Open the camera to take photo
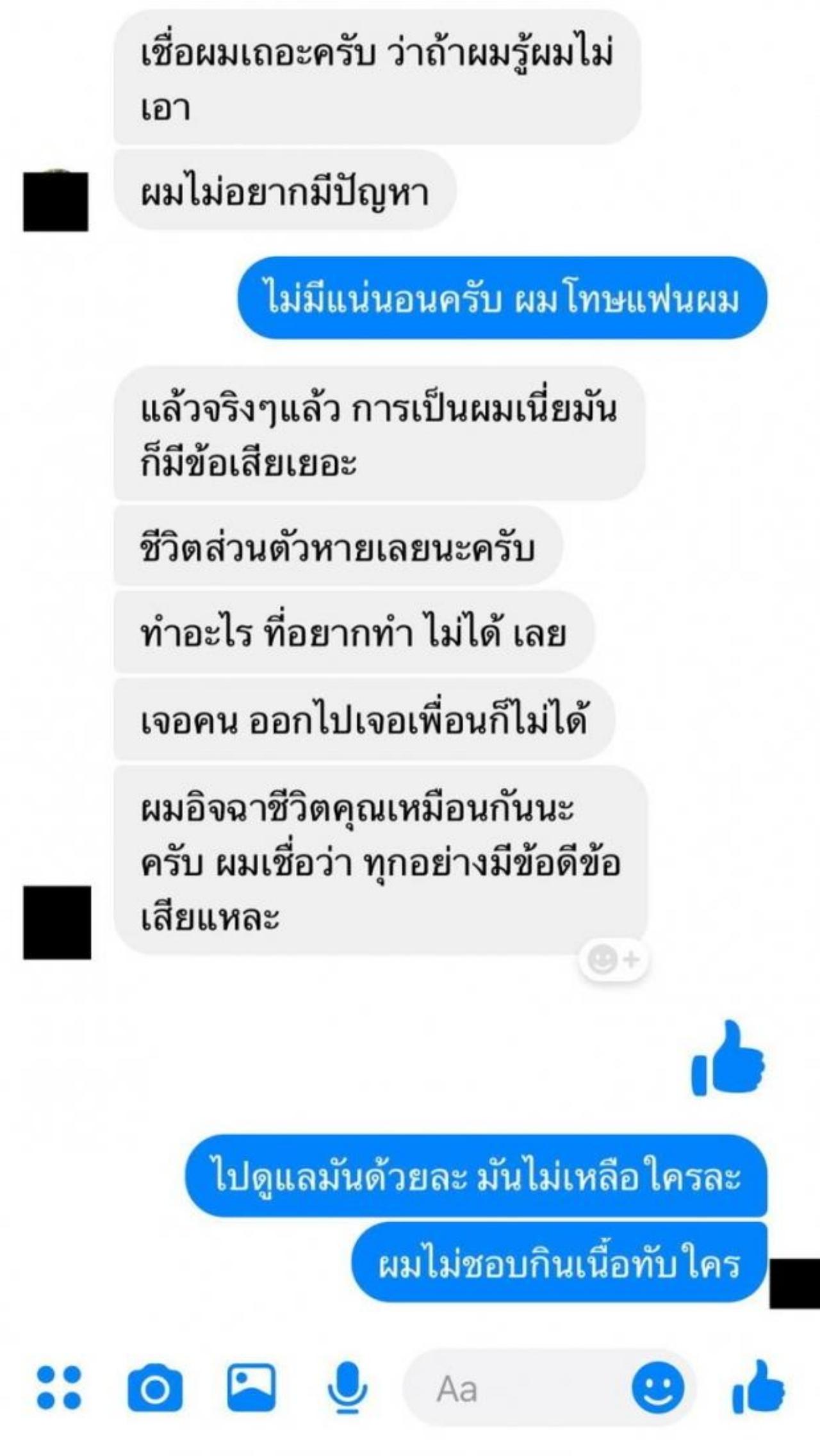Screen dimensions: 820x1456 pyautogui.click(x=155, y=1387)
